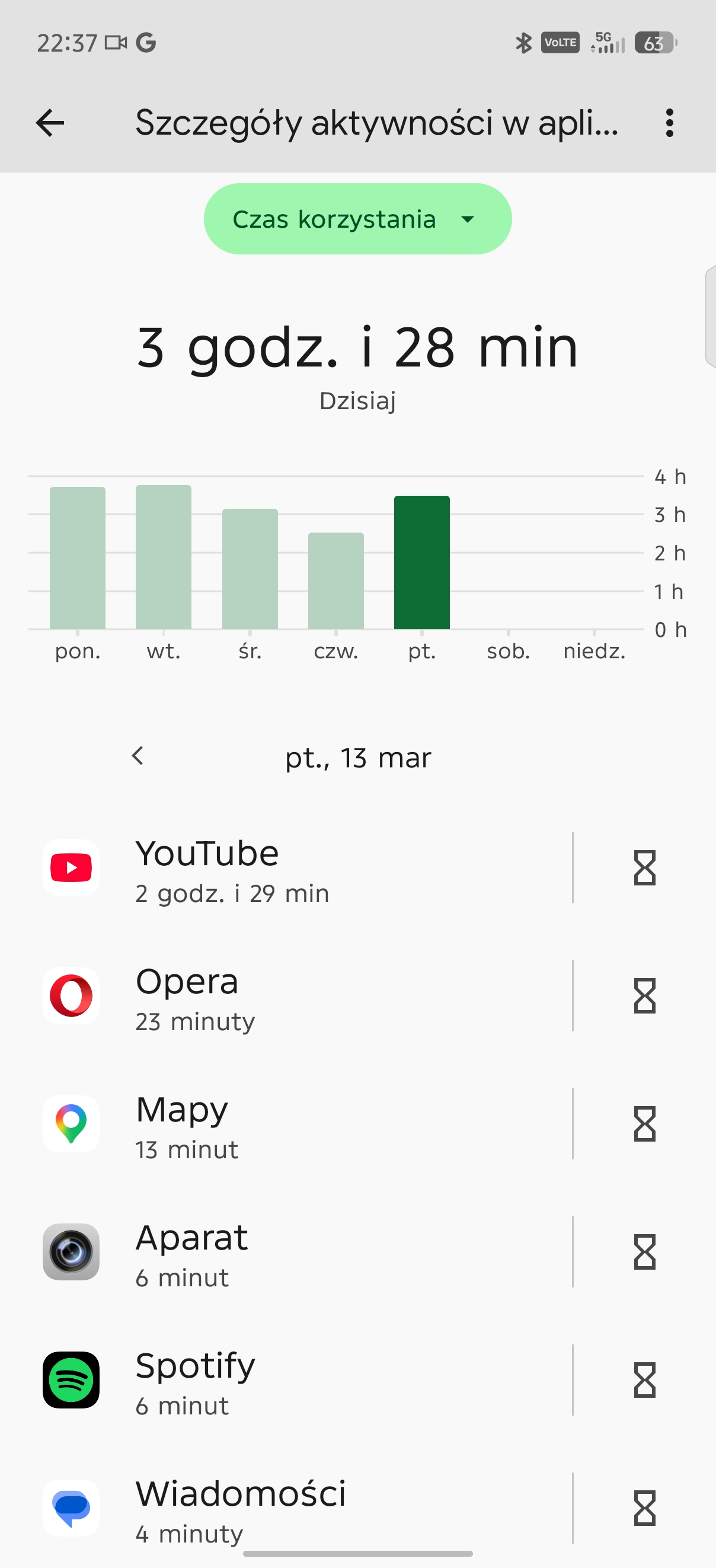Screen dimensions: 716x1568
Task: Open the three-dot overflow menu
Action: (x=669, y=123)
